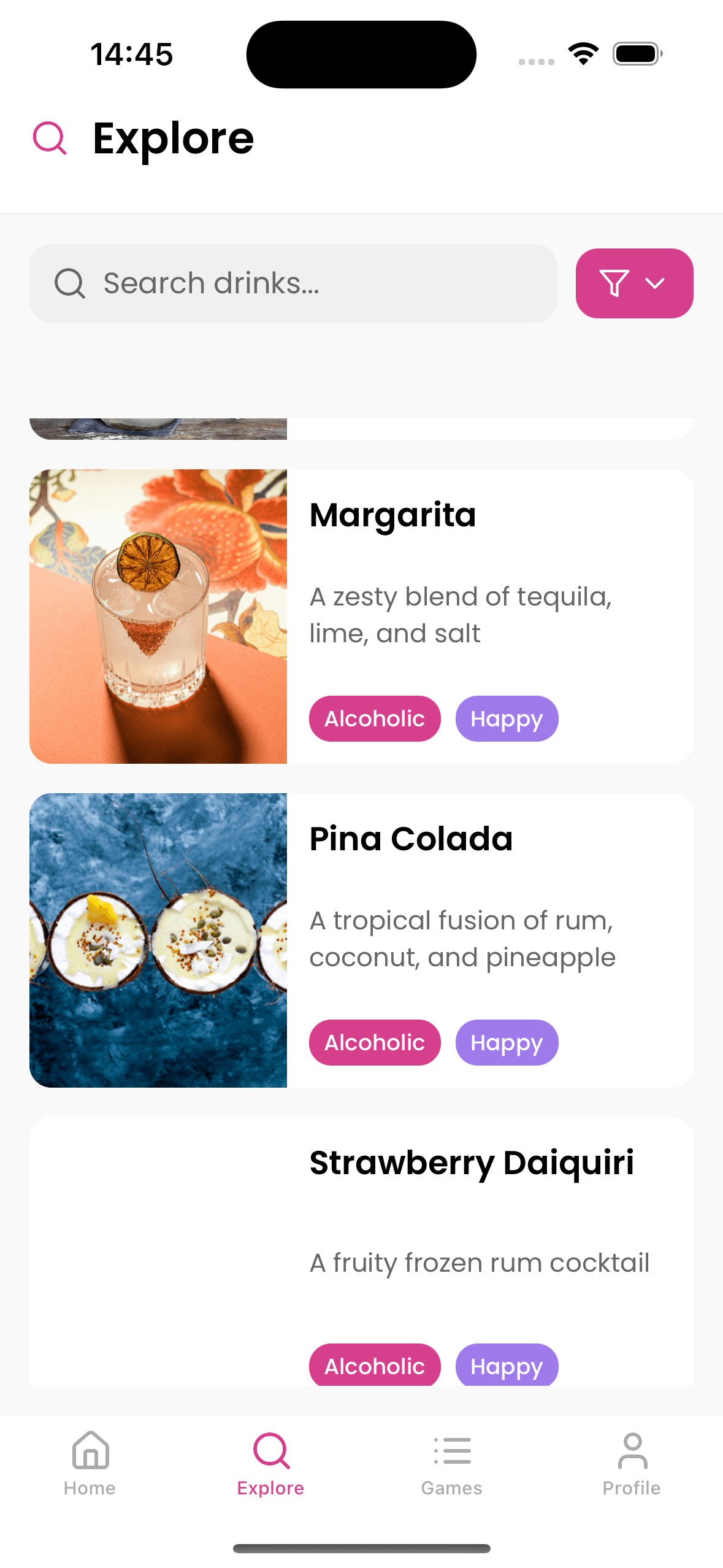Switch to the Explore tab

[270, 1450]
